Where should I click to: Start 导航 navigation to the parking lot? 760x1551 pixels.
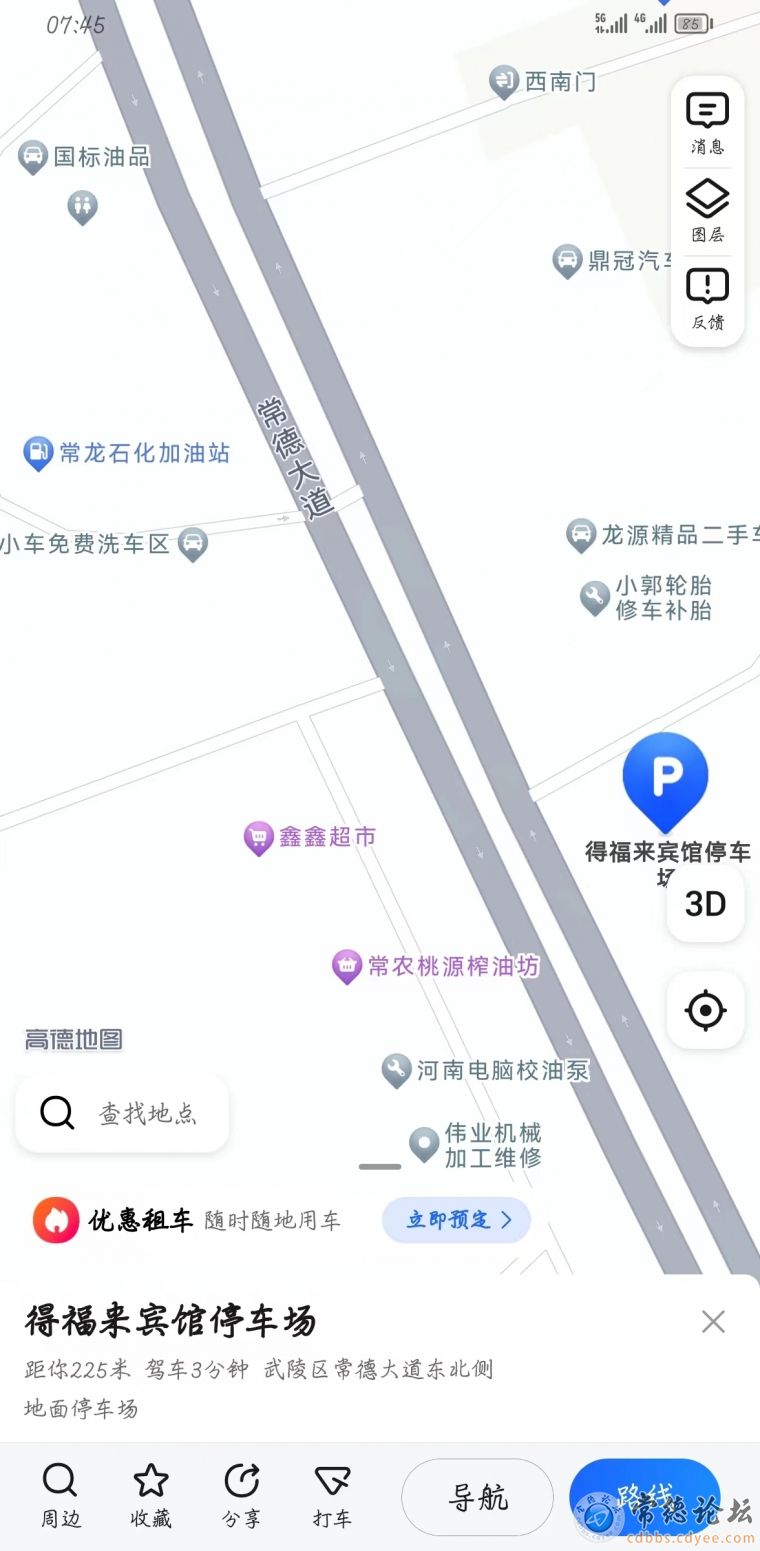pyautogui.click(x=477, y=1497)
